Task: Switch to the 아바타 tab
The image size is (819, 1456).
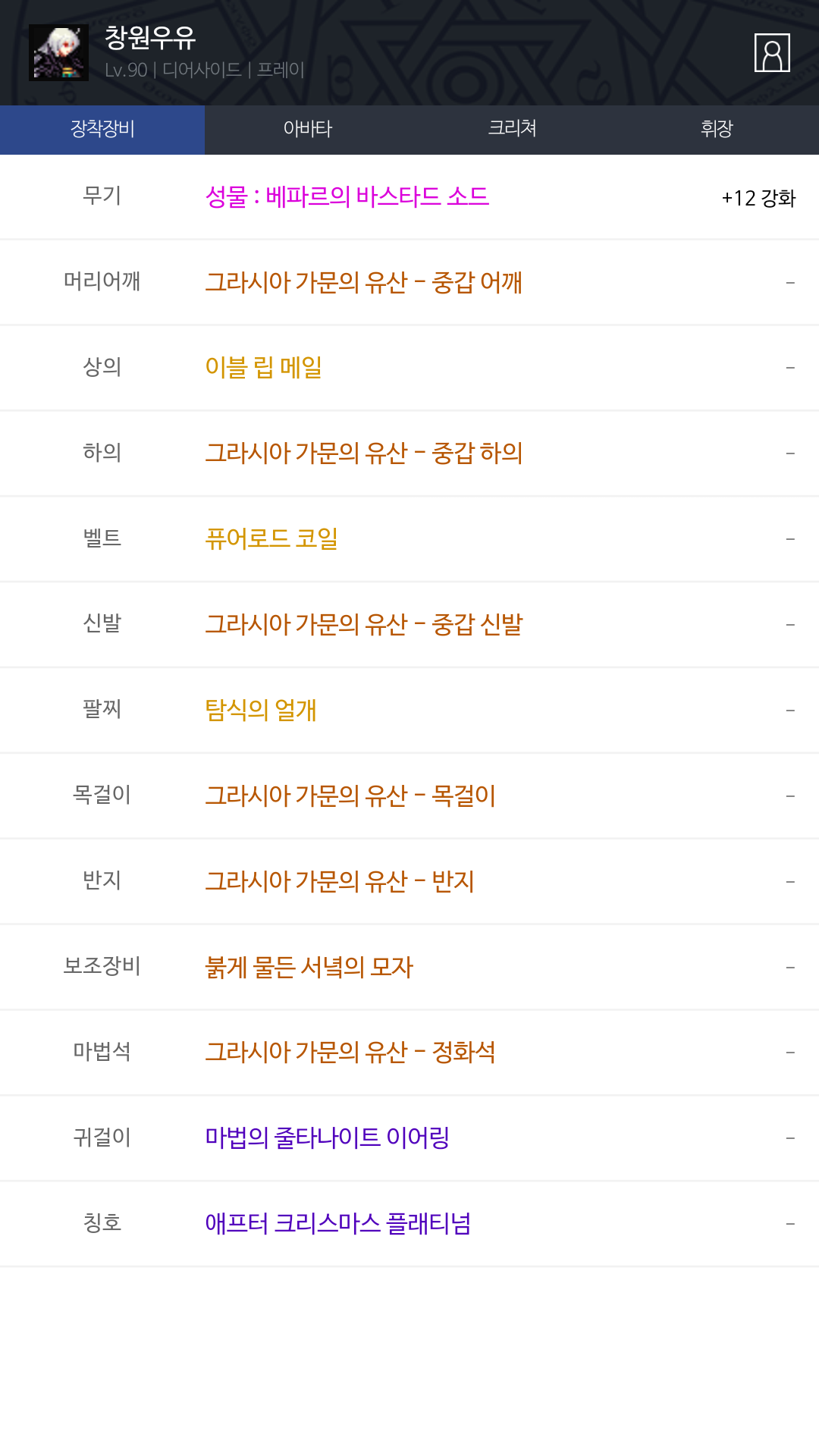Action: (307, 129)
